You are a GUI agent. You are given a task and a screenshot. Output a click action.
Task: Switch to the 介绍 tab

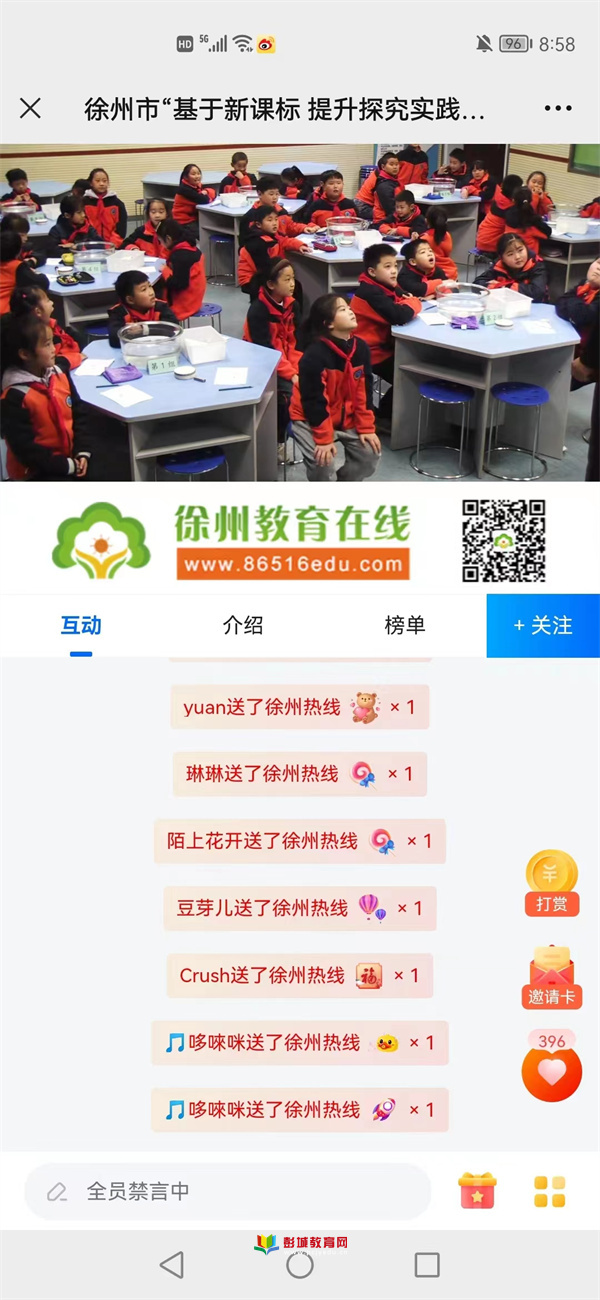243,625
